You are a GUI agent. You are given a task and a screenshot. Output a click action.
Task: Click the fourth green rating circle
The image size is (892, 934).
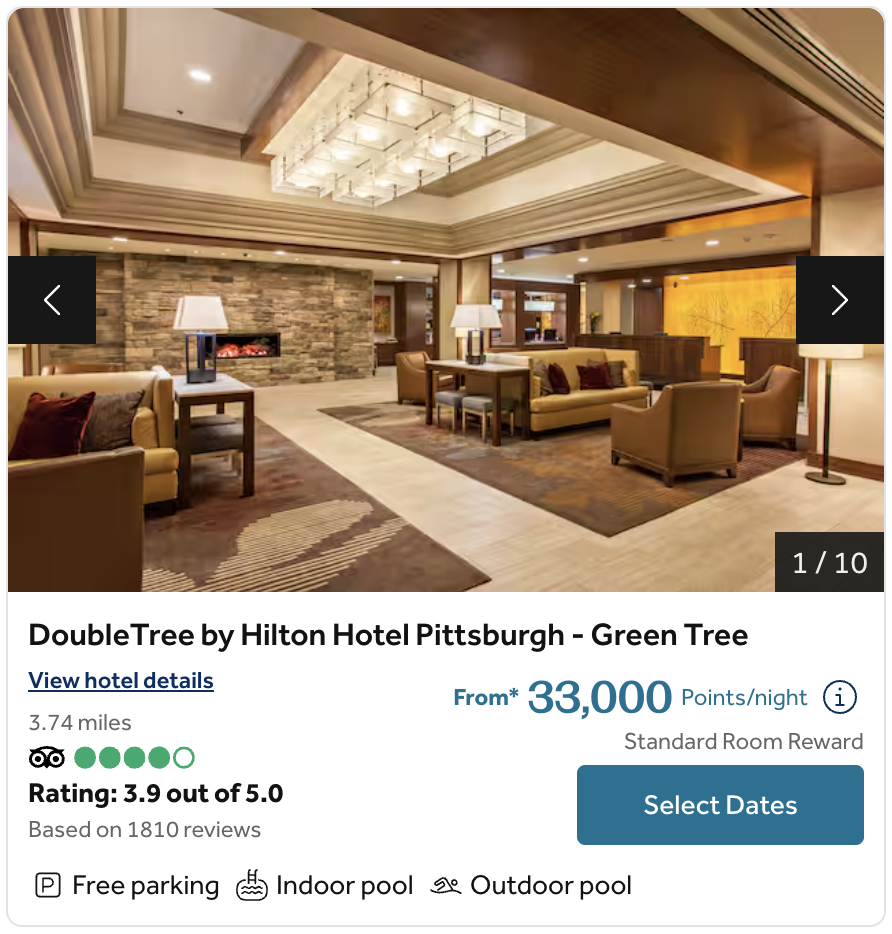tap(159, 757)
